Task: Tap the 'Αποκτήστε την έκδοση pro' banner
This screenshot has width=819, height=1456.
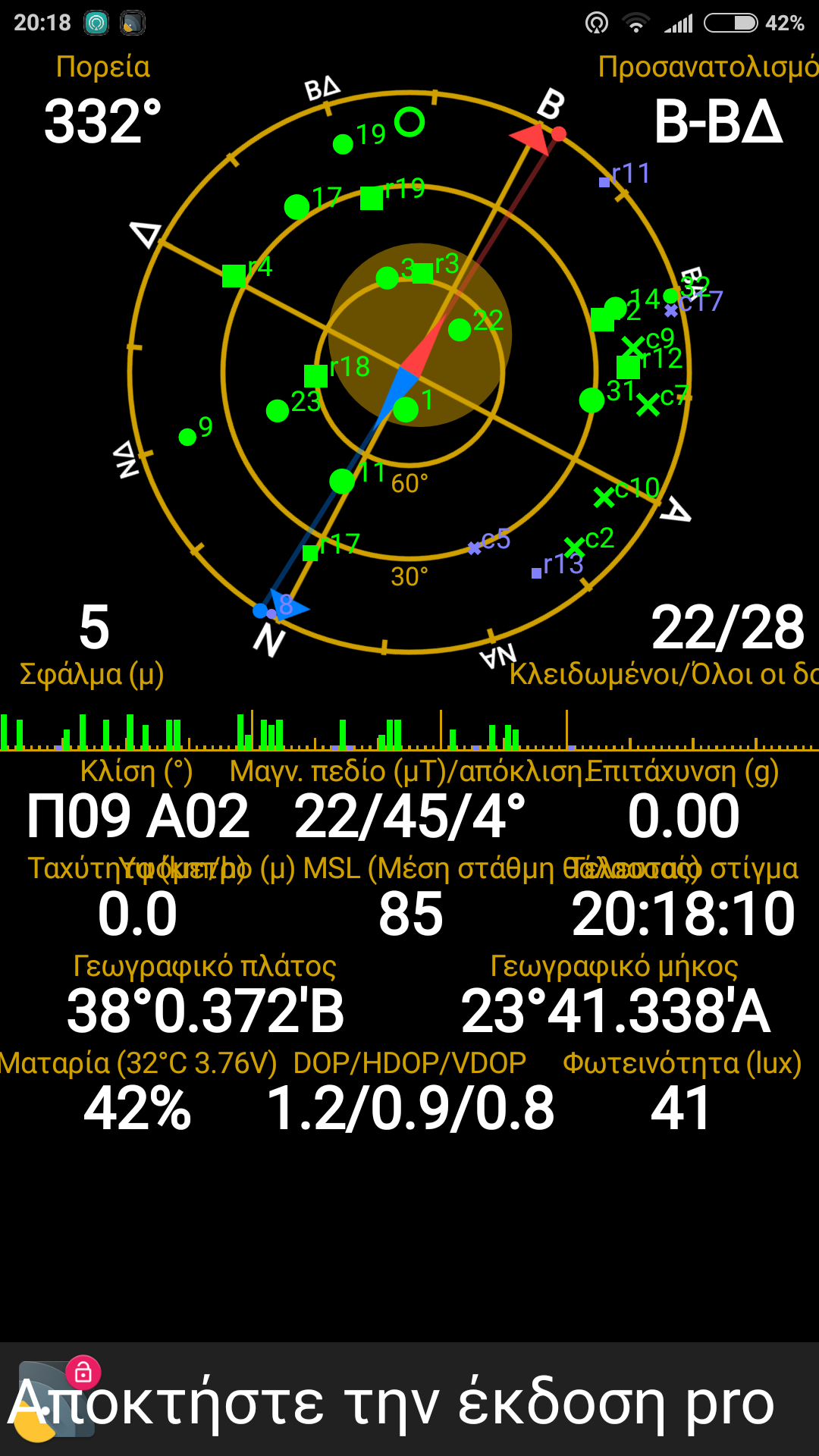Action: (409, 1400)
